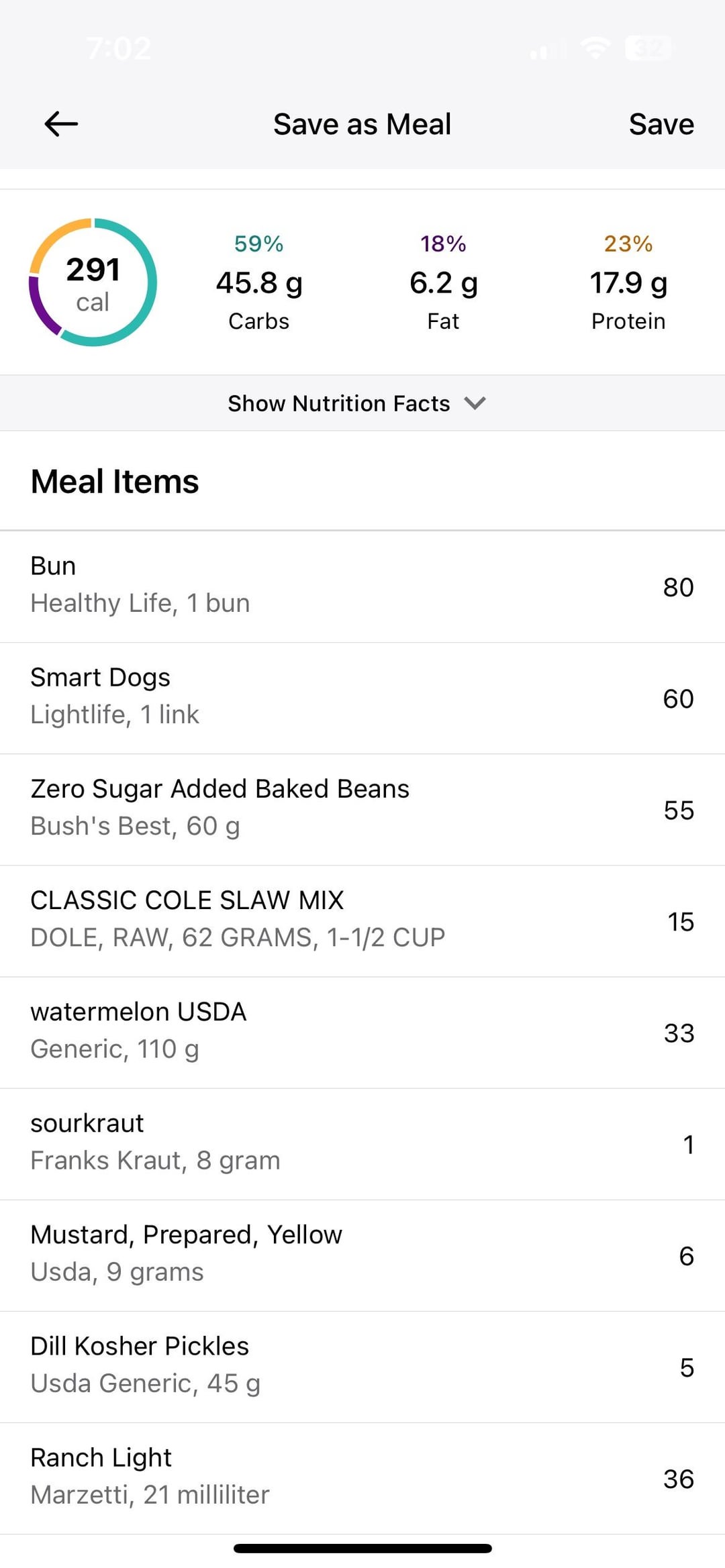The image size is (725, 1568).
Task: Select Mustard, Prepared, Yellow item
Action: coord(362,1255)
